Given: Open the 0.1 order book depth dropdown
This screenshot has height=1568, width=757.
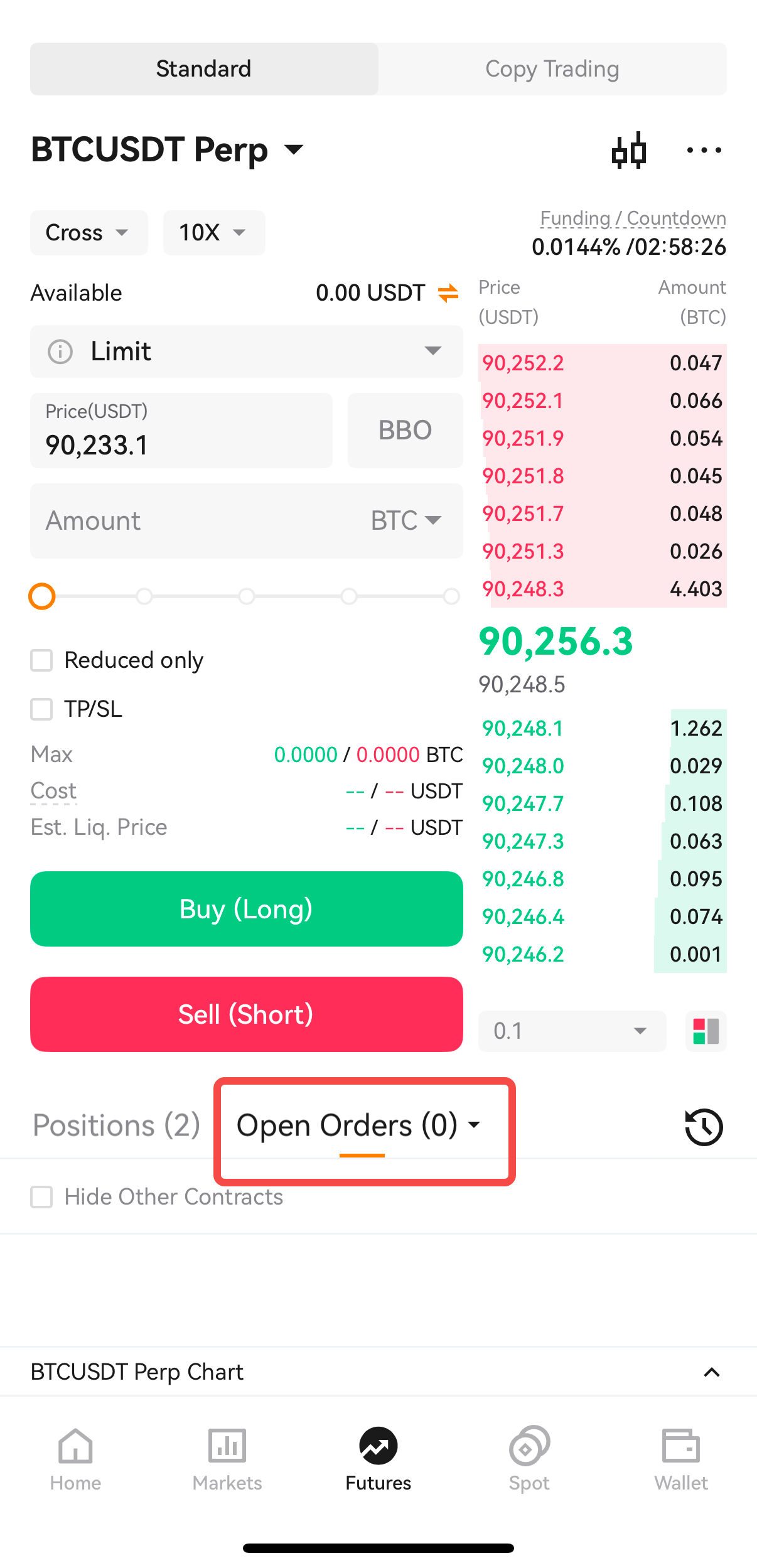Looking at the screenshot, I should tap(572, 1031).
